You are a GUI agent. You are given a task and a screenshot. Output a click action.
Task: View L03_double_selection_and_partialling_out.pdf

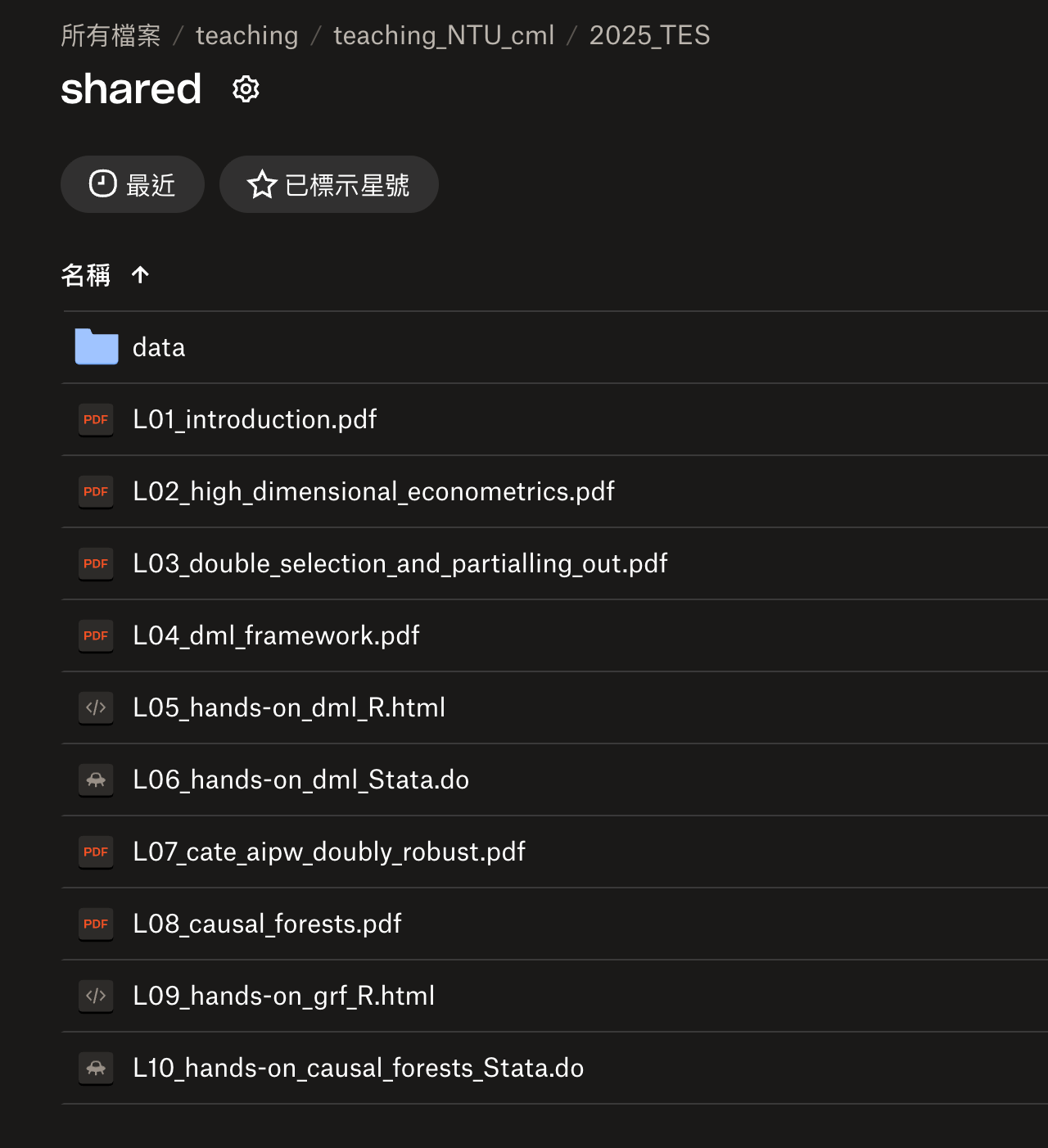click(x=400, y=563)
